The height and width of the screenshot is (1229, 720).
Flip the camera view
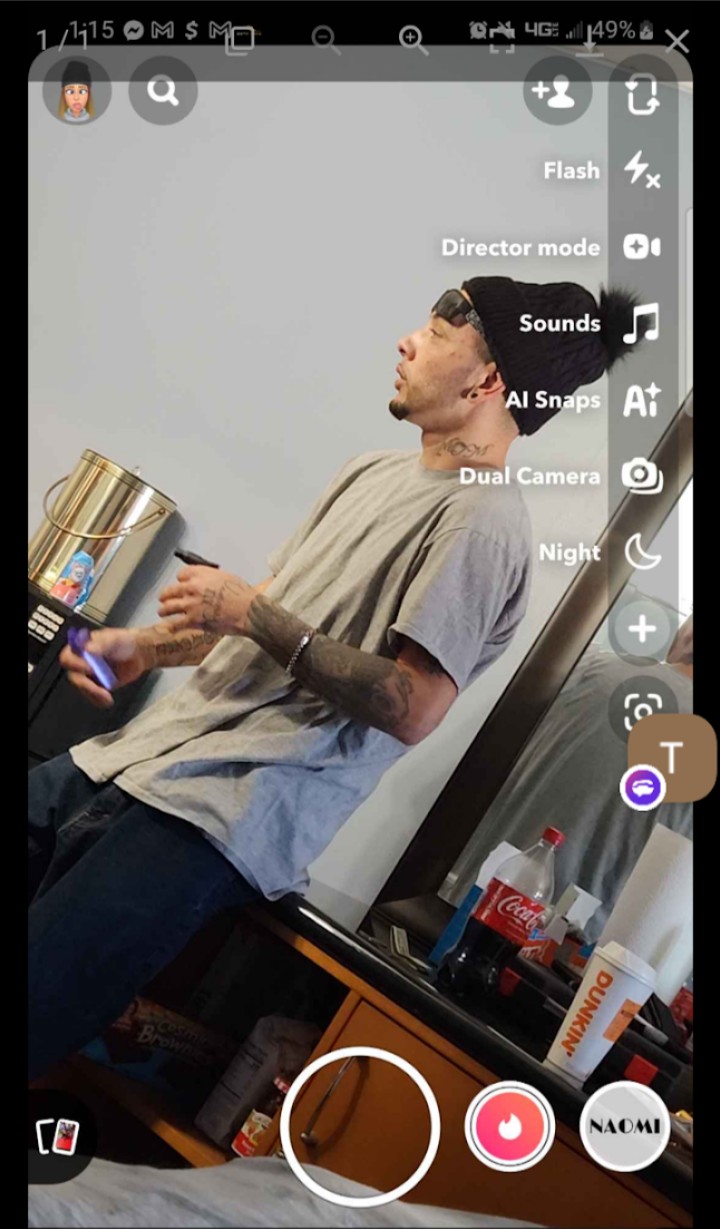(642, 95)
